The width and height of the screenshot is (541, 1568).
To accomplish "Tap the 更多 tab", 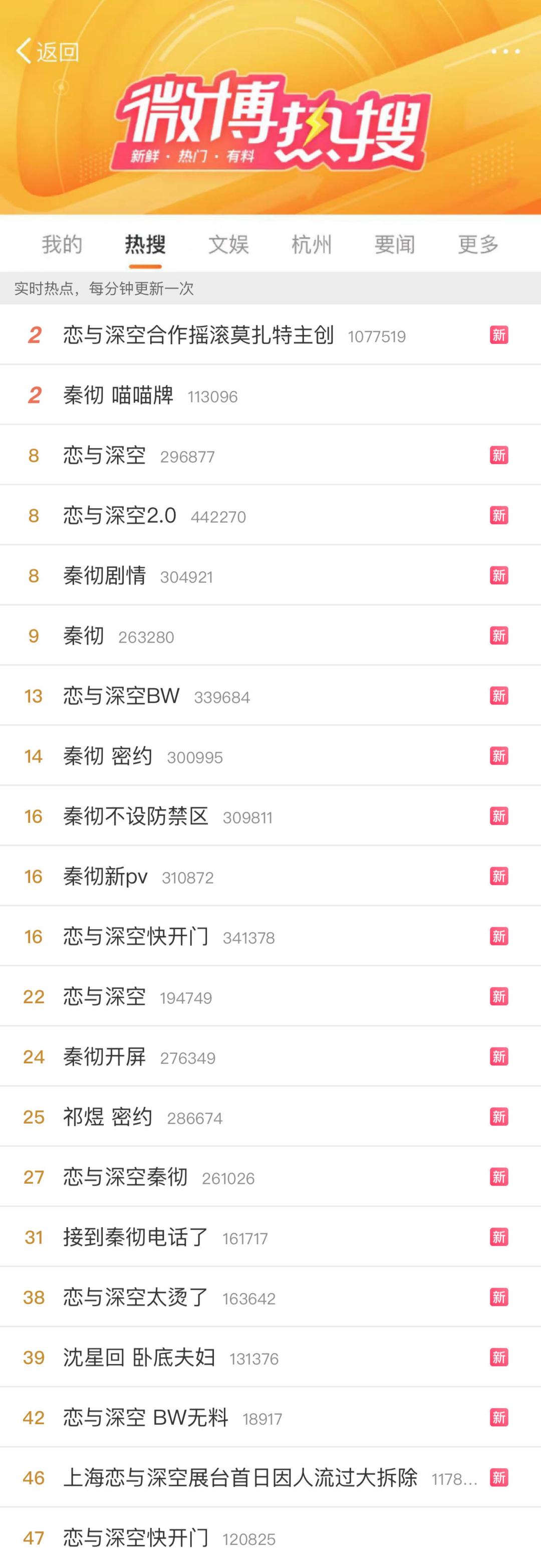I will 478,245.
